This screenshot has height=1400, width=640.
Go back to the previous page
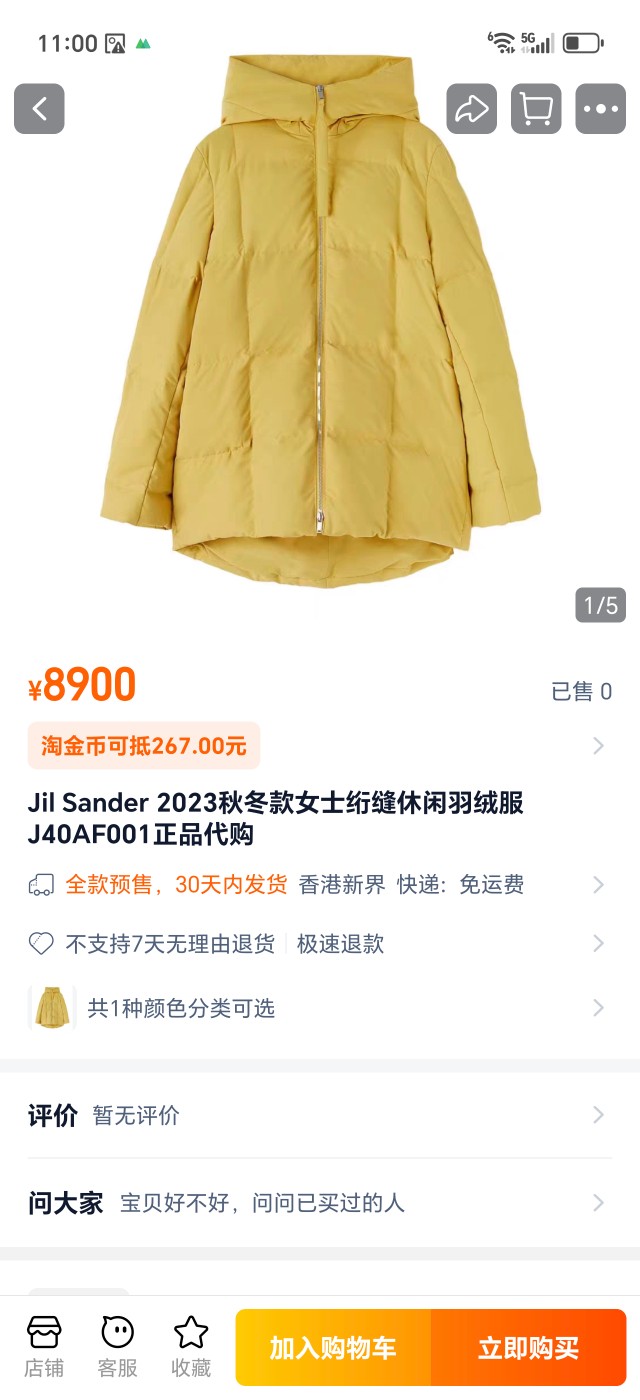point(39,109)
